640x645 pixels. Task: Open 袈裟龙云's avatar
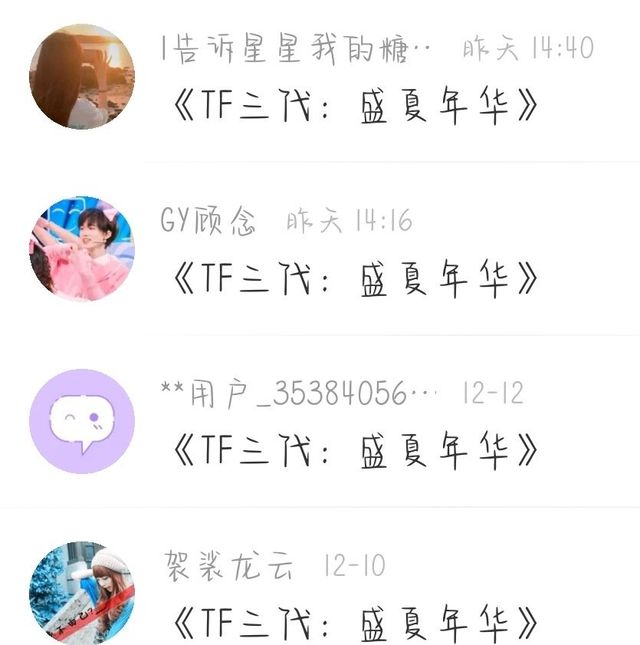click(82, 593)
